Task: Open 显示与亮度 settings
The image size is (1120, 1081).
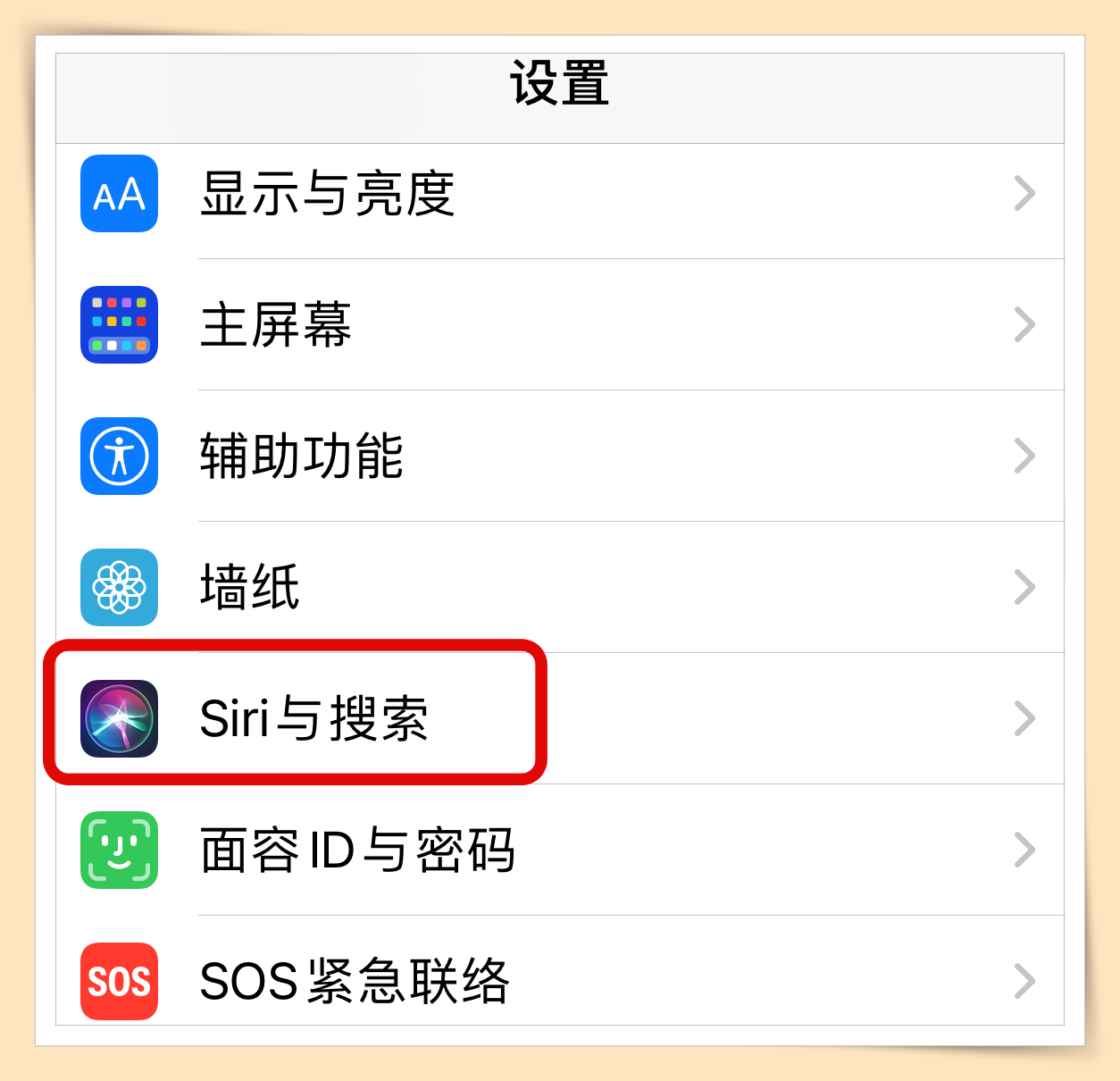Action: 327,194
